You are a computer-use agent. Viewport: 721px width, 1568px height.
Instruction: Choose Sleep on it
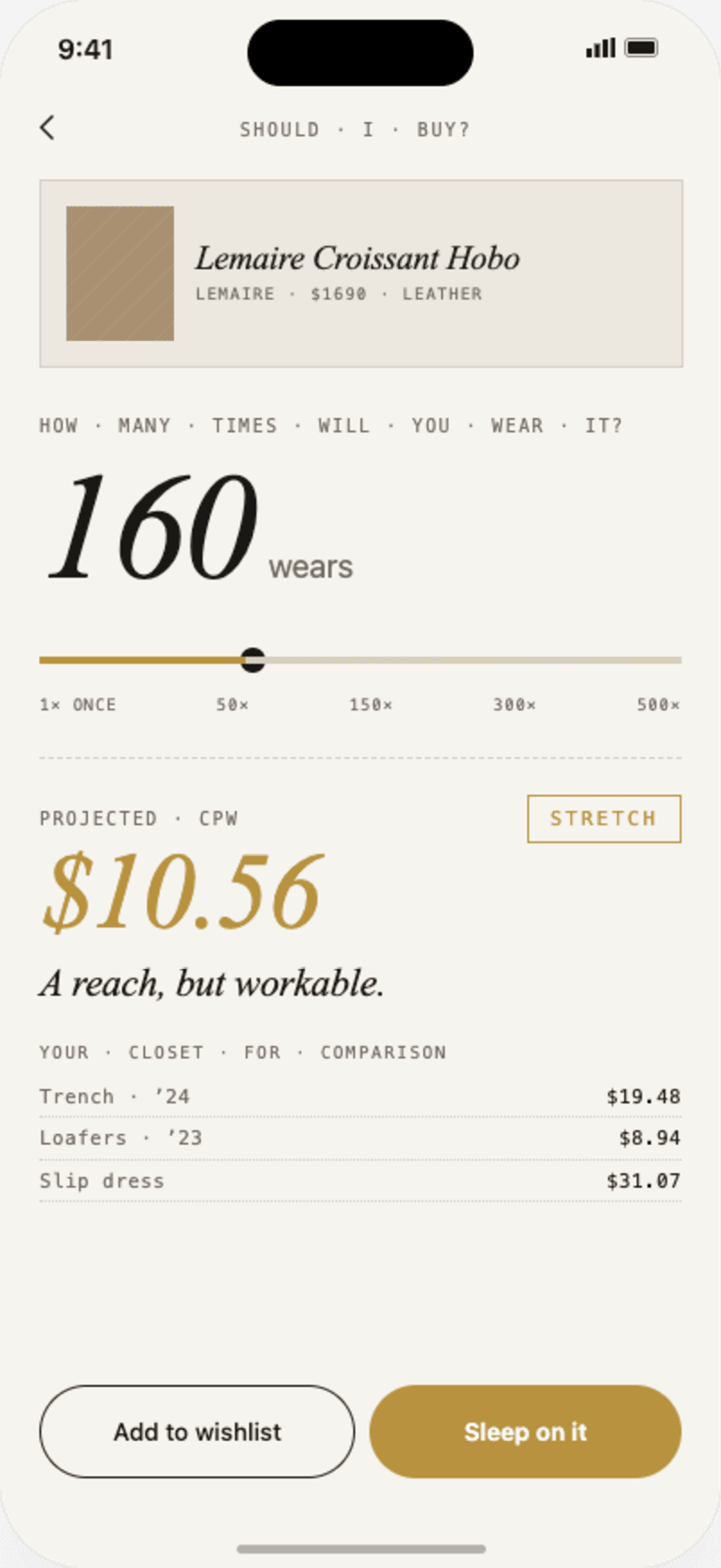(526, 1432)
